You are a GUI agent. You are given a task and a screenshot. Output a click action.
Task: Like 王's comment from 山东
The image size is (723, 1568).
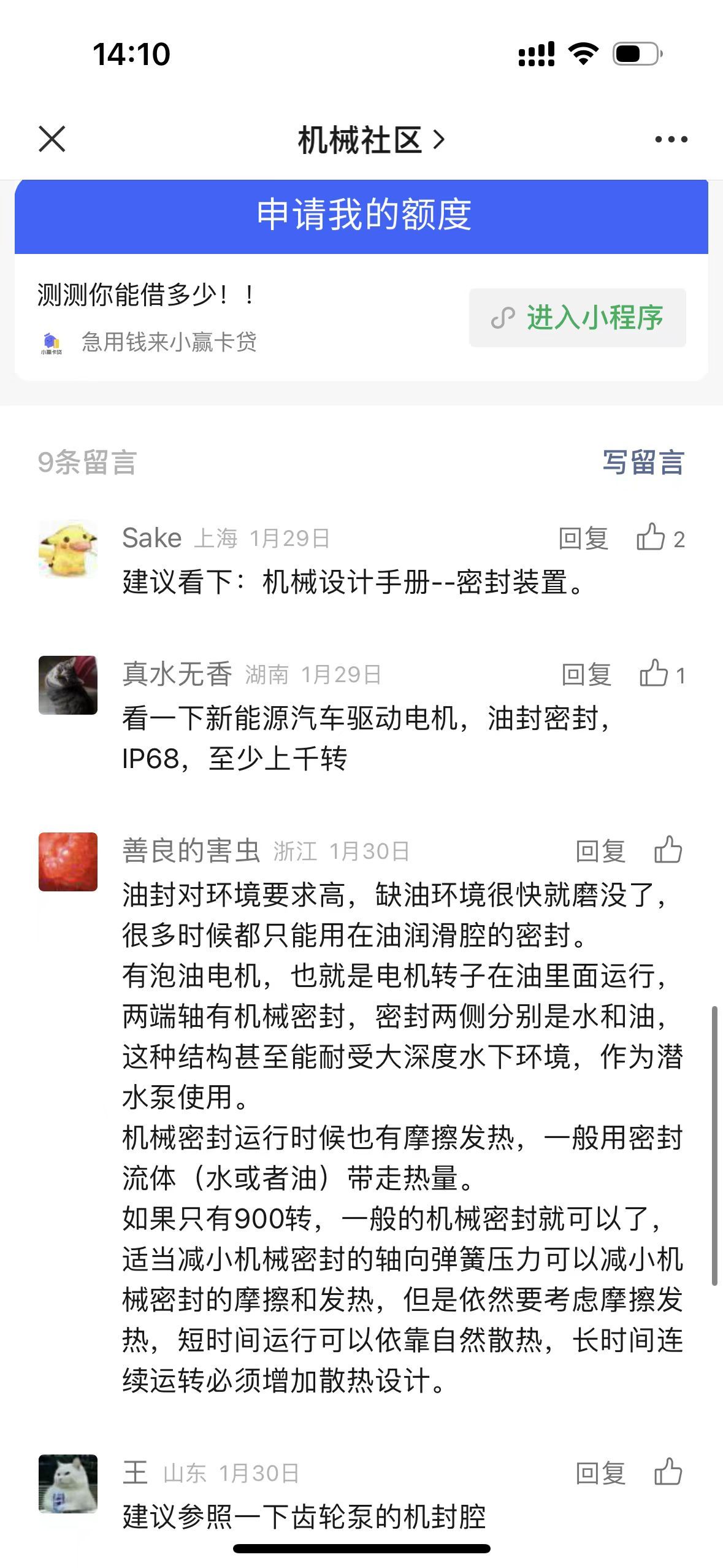pyautogui.click(x=668, y=1472)
